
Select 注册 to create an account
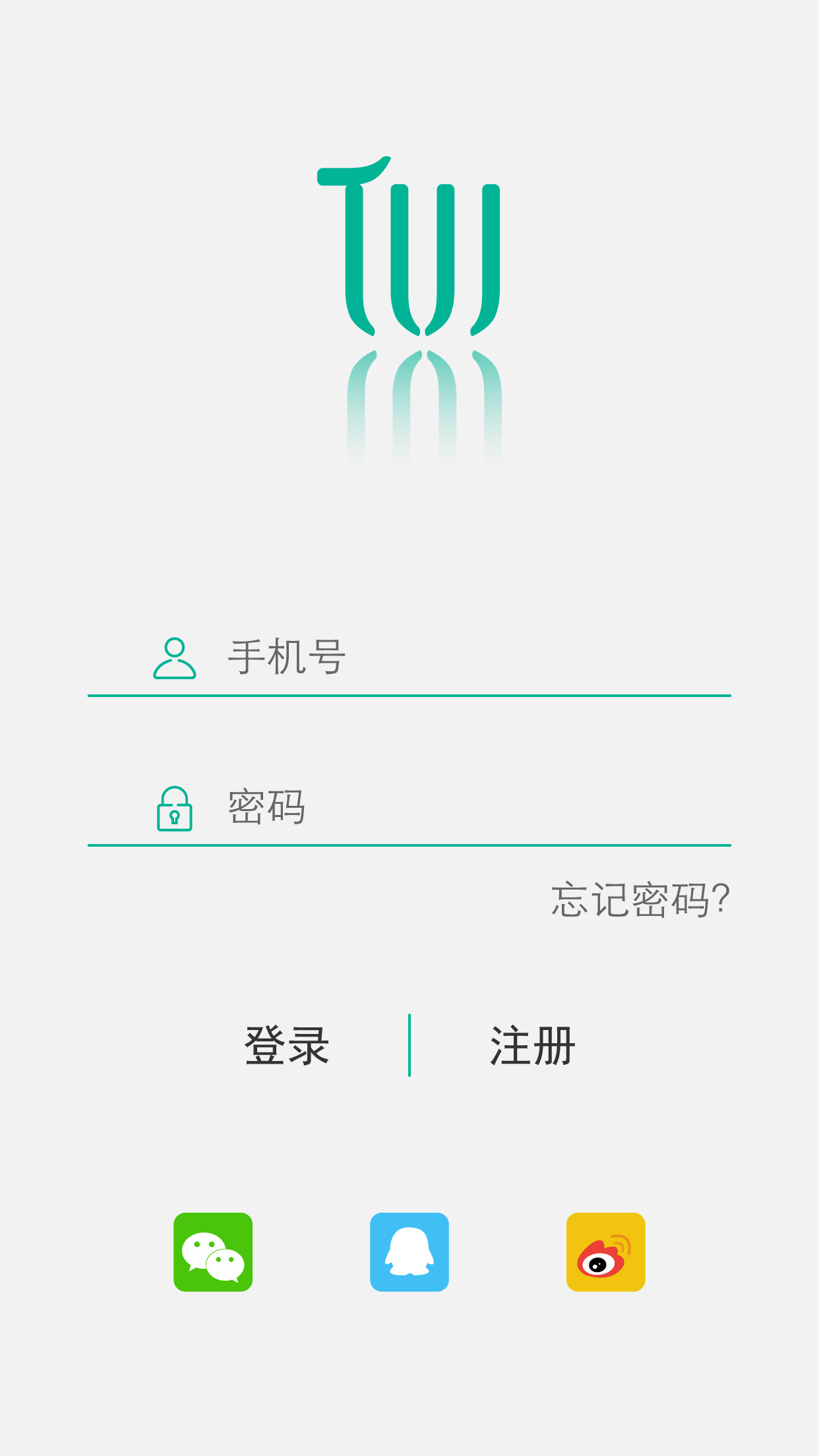point(532,1046)
